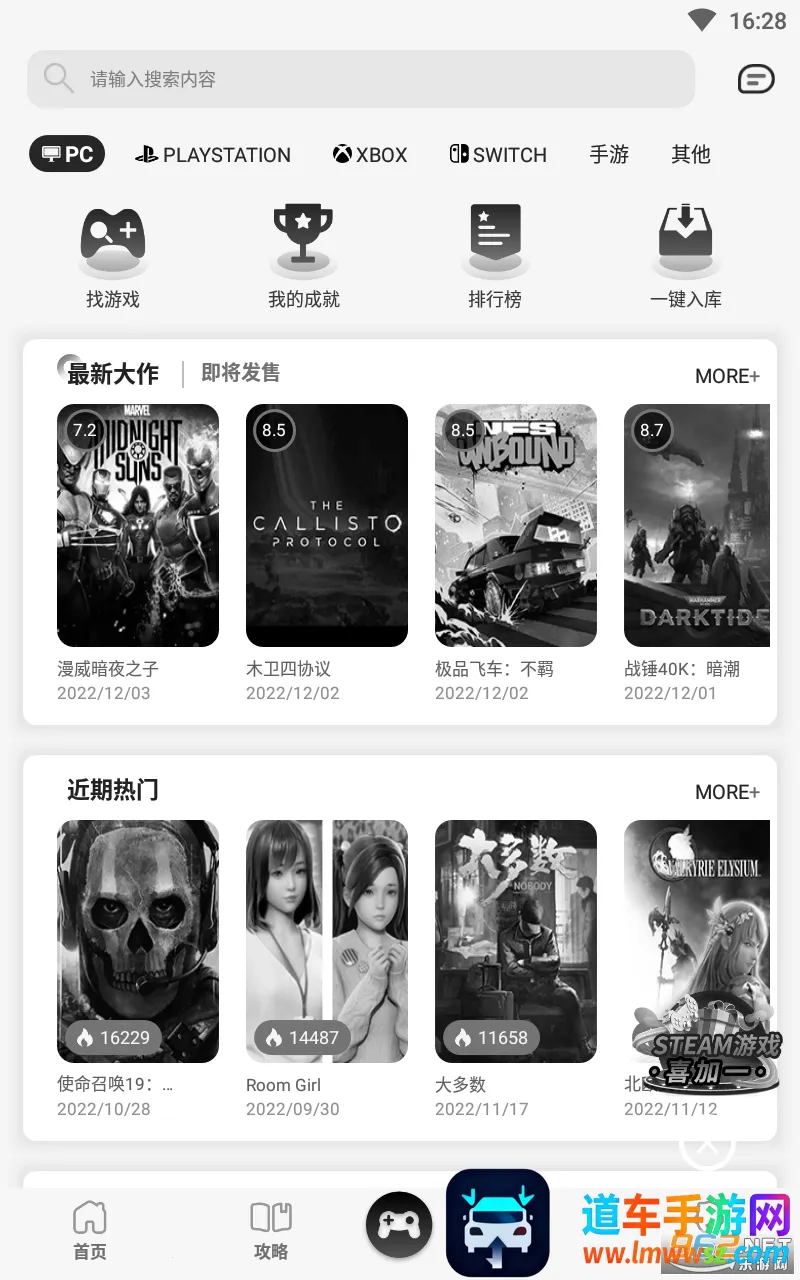This screenshot has width=800, height=1280.
Task: Go to the 攻略 guides tab
Action: pos(270,1230)
